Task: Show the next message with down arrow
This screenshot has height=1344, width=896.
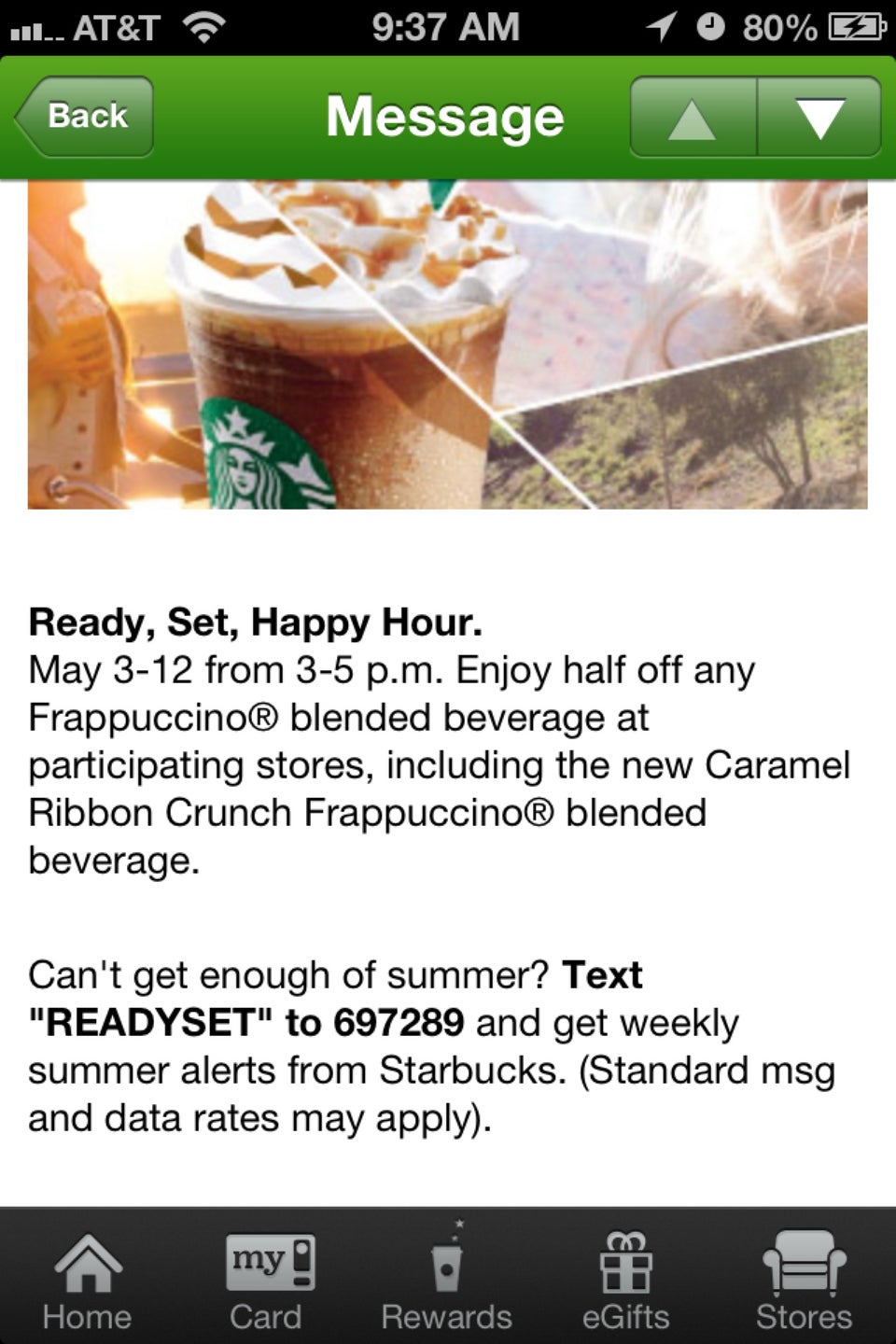Action: click(819, 118)
